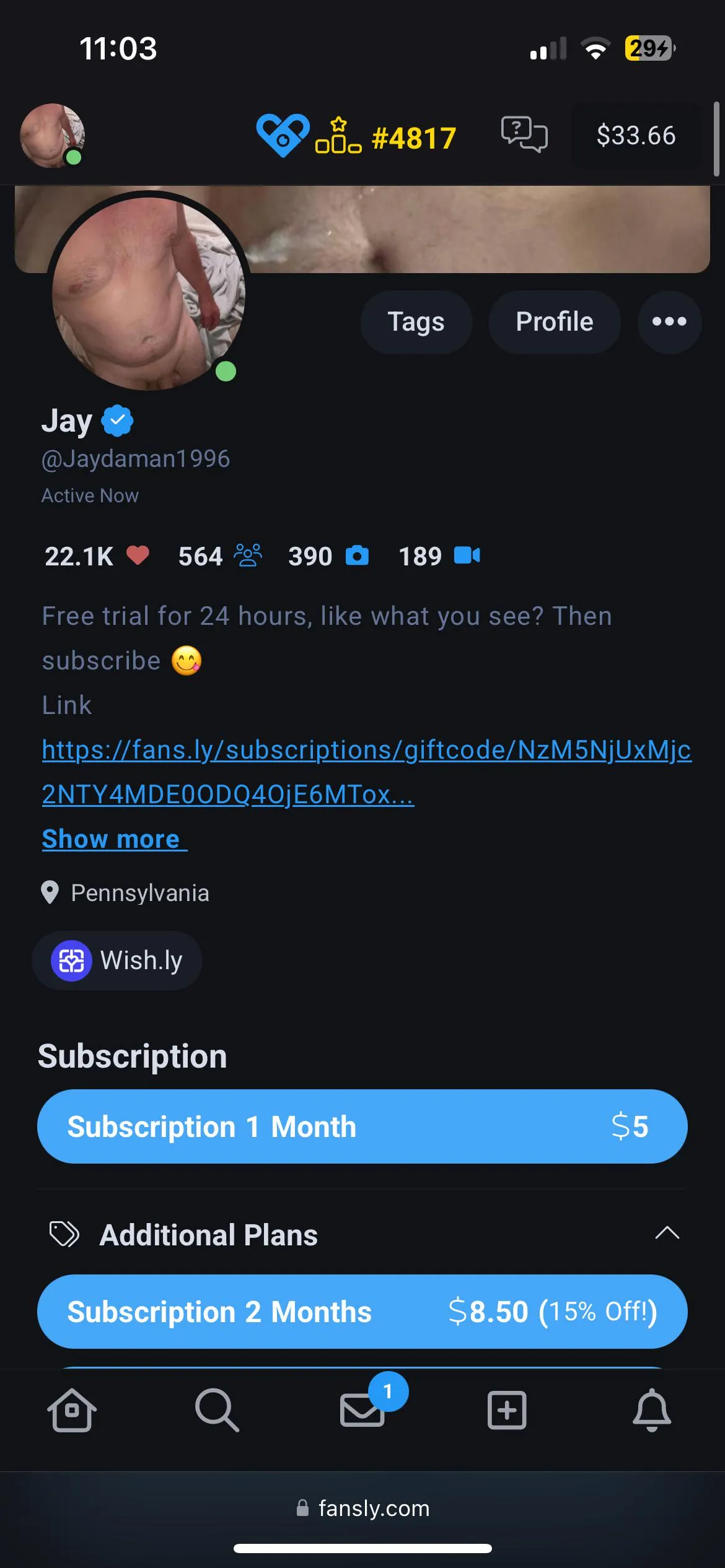Screen dimensions: 725x1568
Task: Create a new post
Action: coord(507,1410)
